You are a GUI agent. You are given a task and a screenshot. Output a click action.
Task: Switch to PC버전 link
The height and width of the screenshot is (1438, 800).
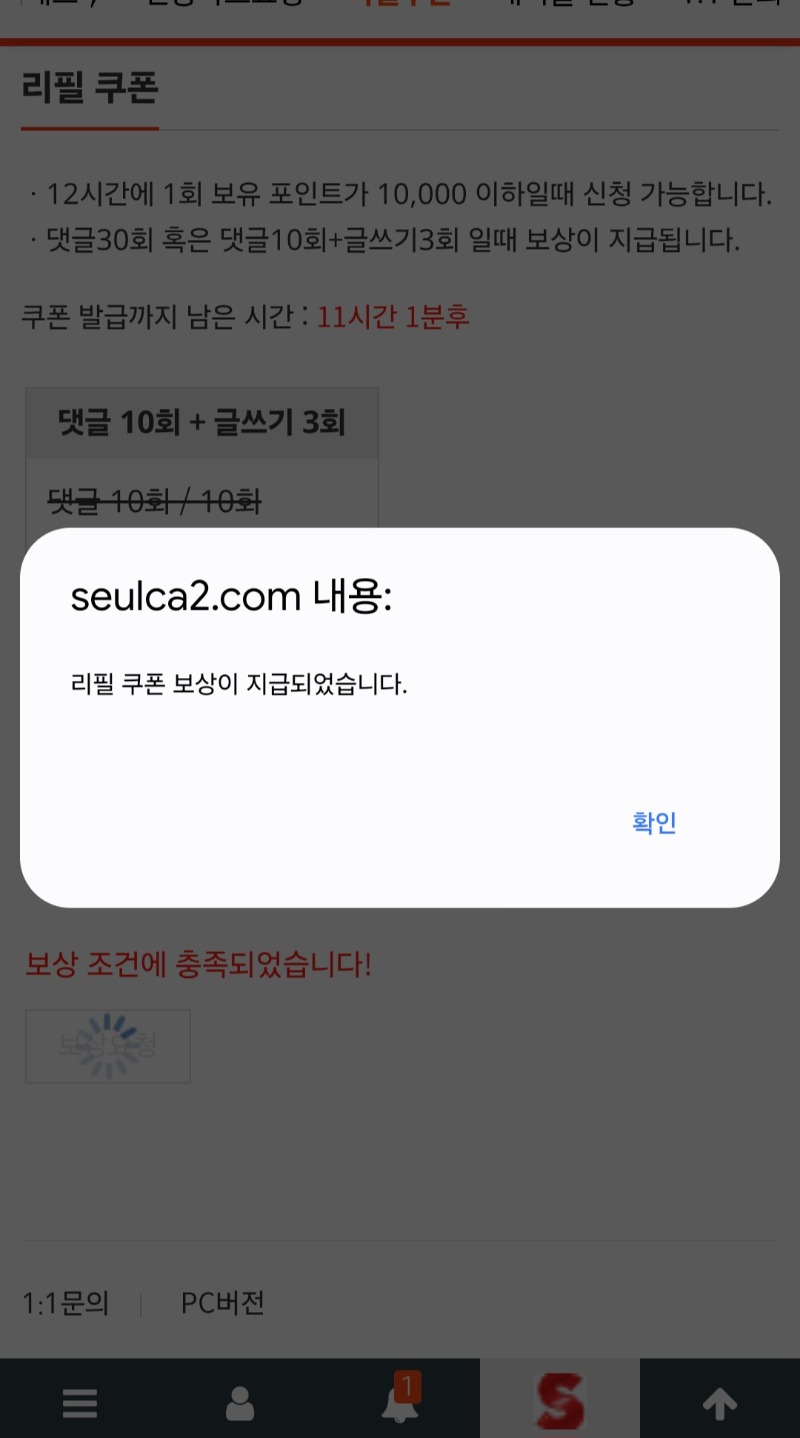tap(222, 1303)
